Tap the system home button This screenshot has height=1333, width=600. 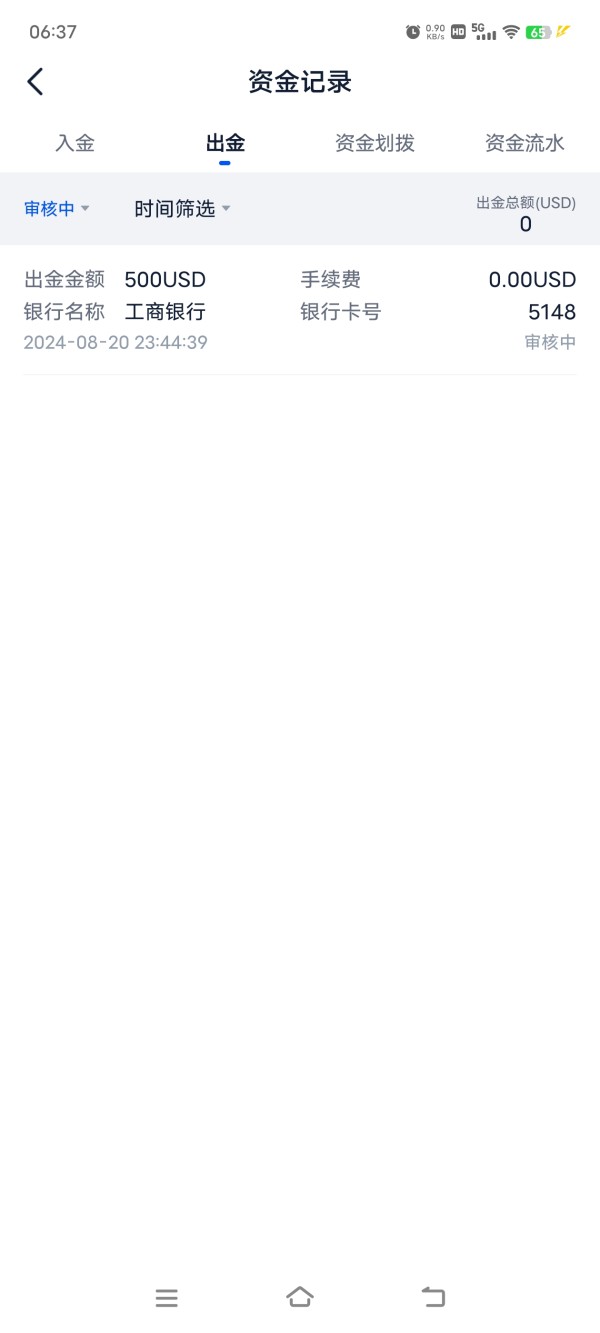(299, 1297)
